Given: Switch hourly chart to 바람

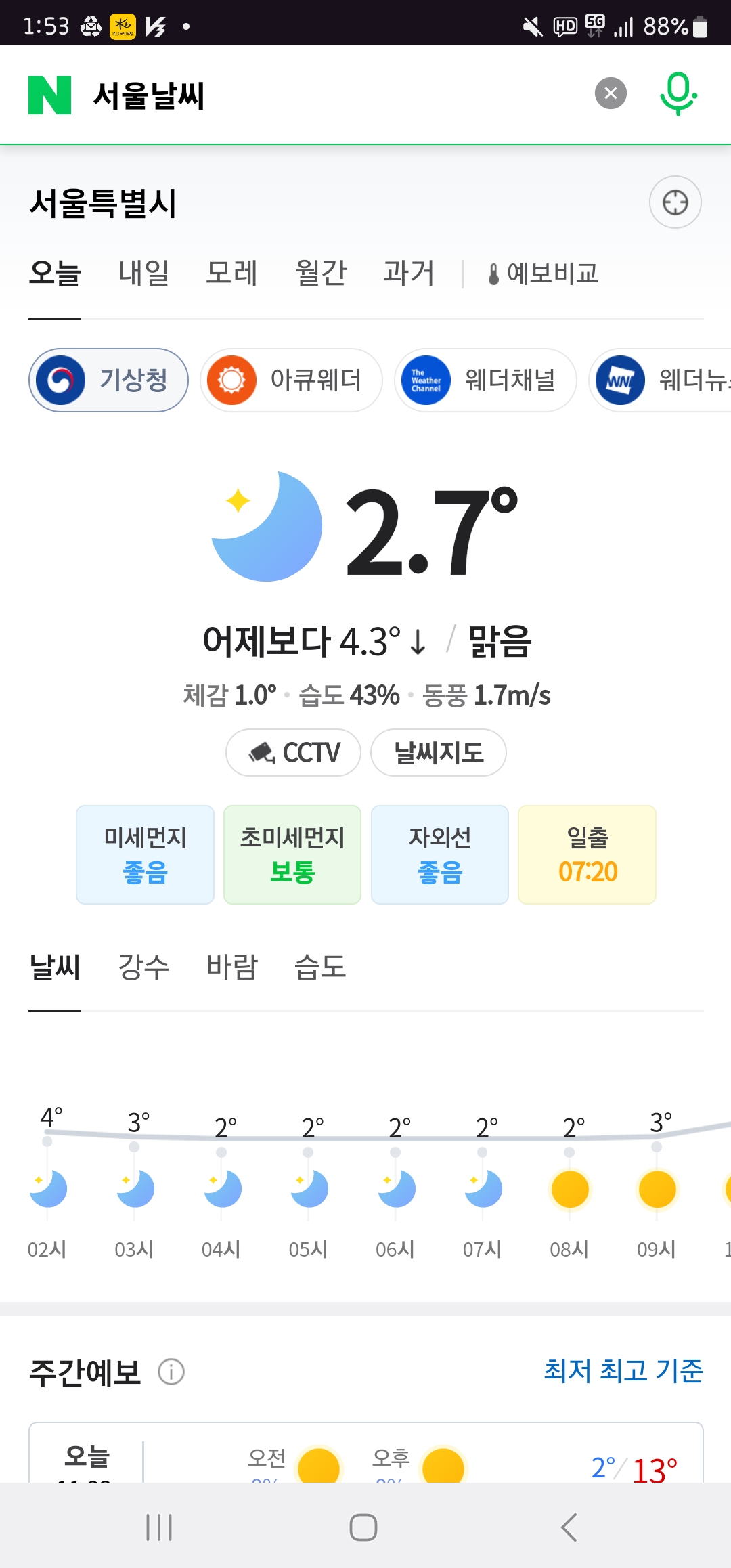Looking at the screenshot, I should click(231, 966).
